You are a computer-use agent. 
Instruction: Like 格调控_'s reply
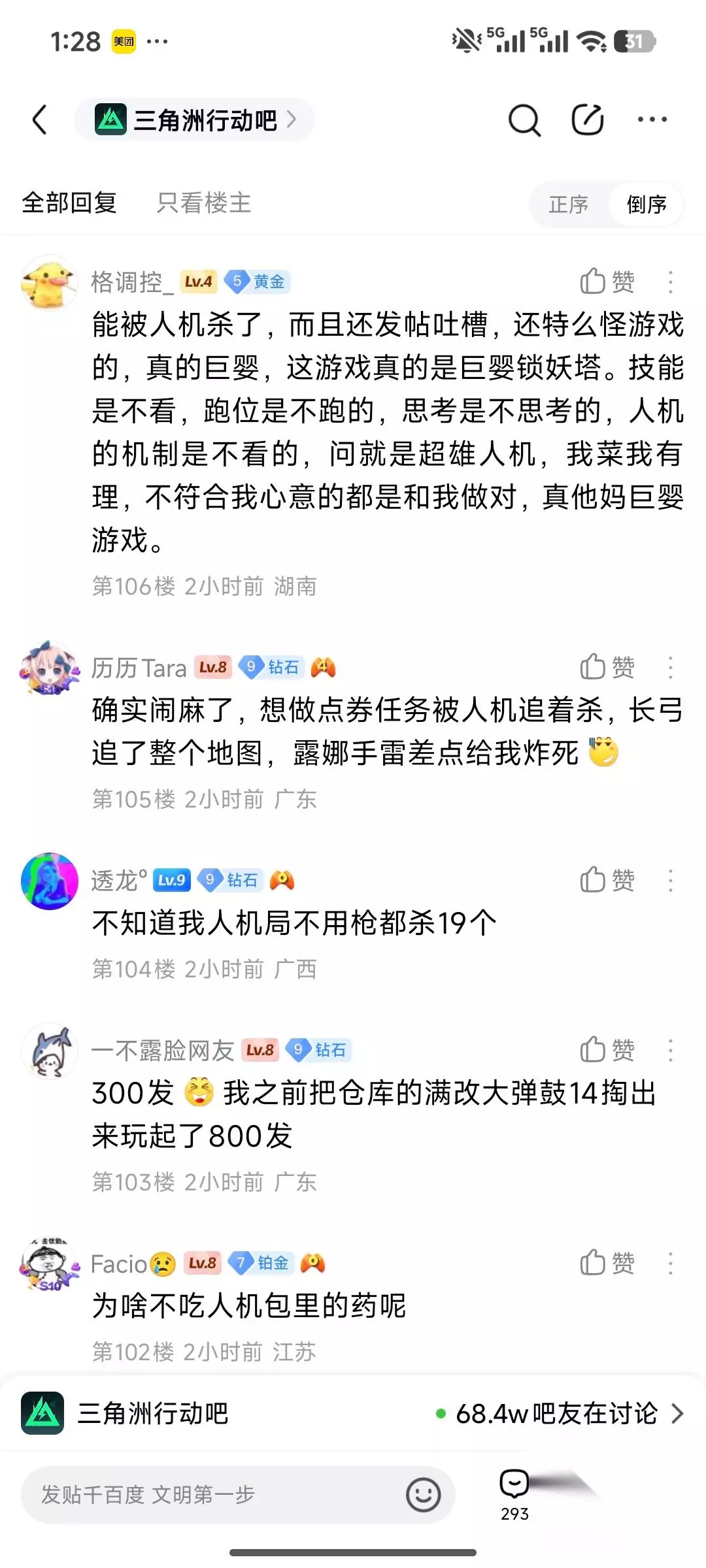click(607, 282)
